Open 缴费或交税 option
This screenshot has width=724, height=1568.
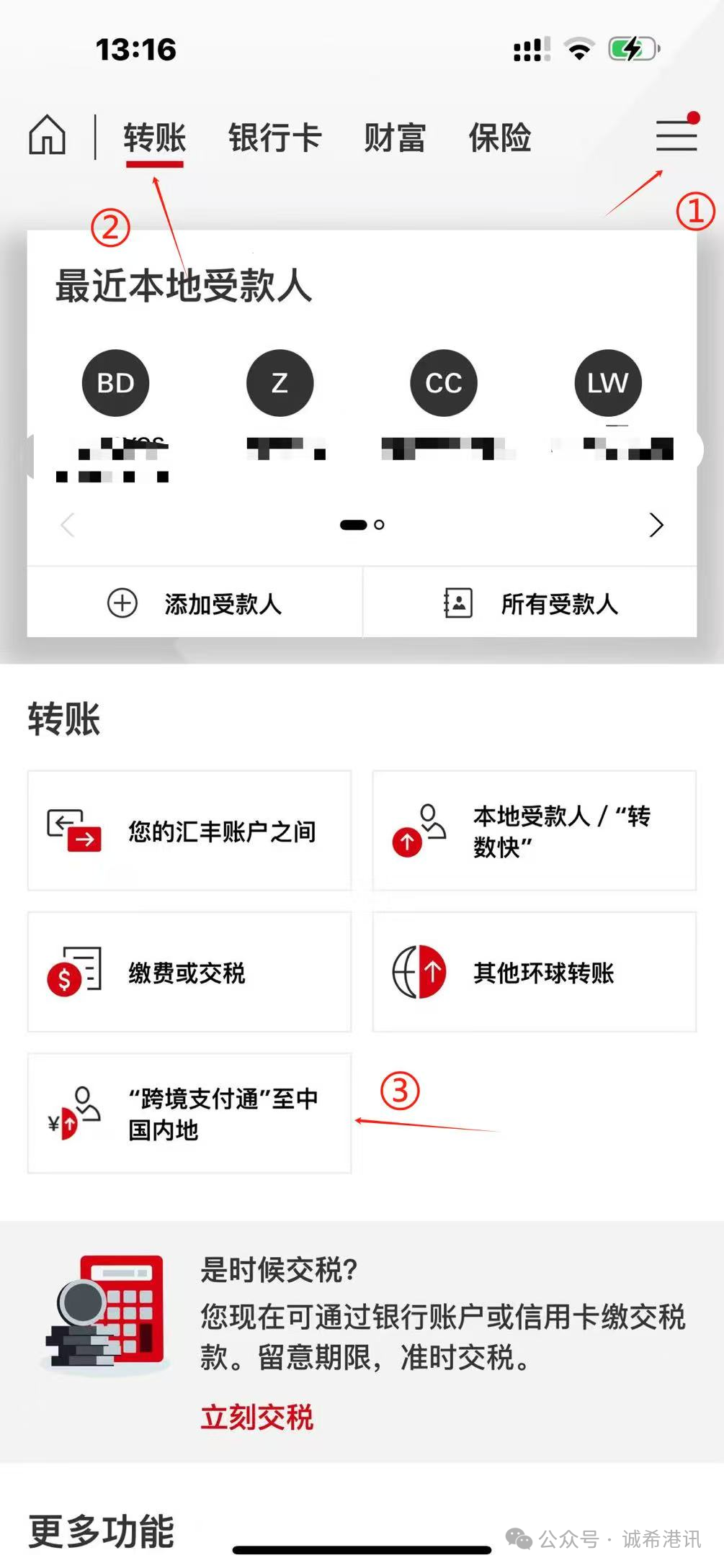pos(189,972)
